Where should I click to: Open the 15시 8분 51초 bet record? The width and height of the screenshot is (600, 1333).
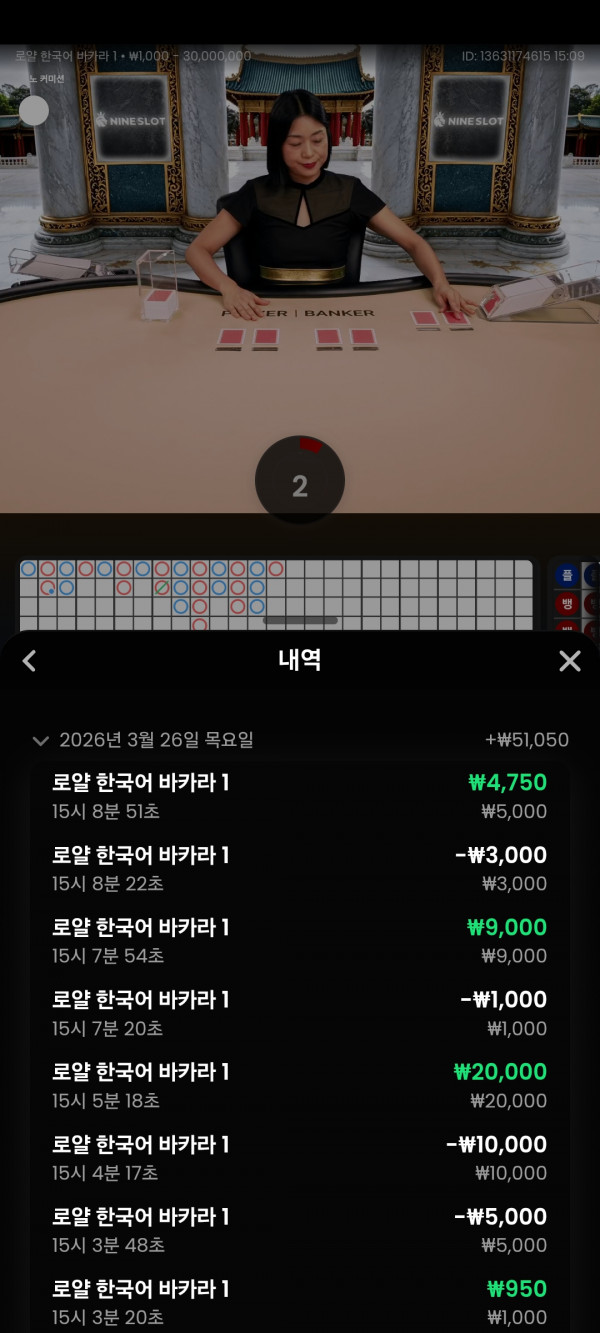[x=299, y=796]
